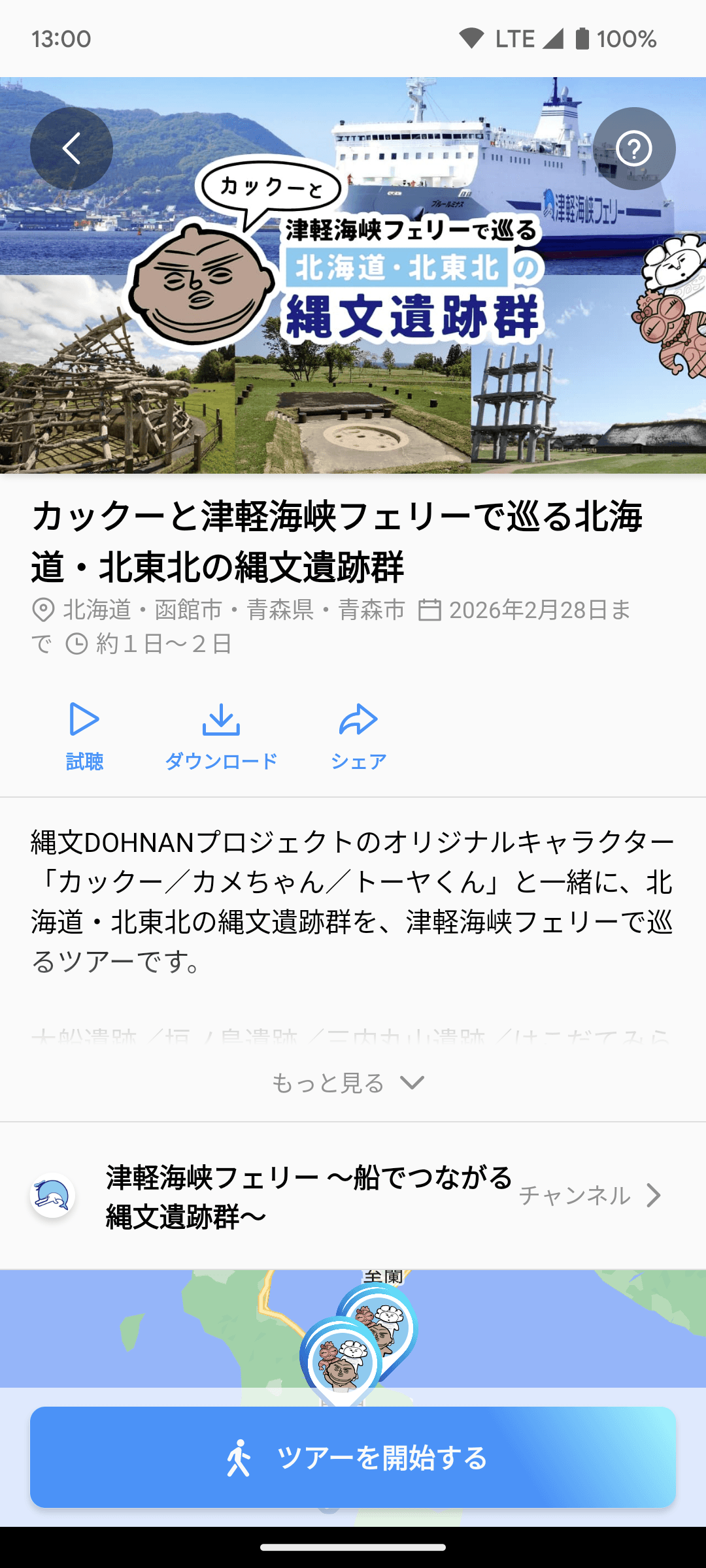This screenshot has width=706, height=1568.
Task: Expand description with もっと見る
Action: tap(348, 1083)
